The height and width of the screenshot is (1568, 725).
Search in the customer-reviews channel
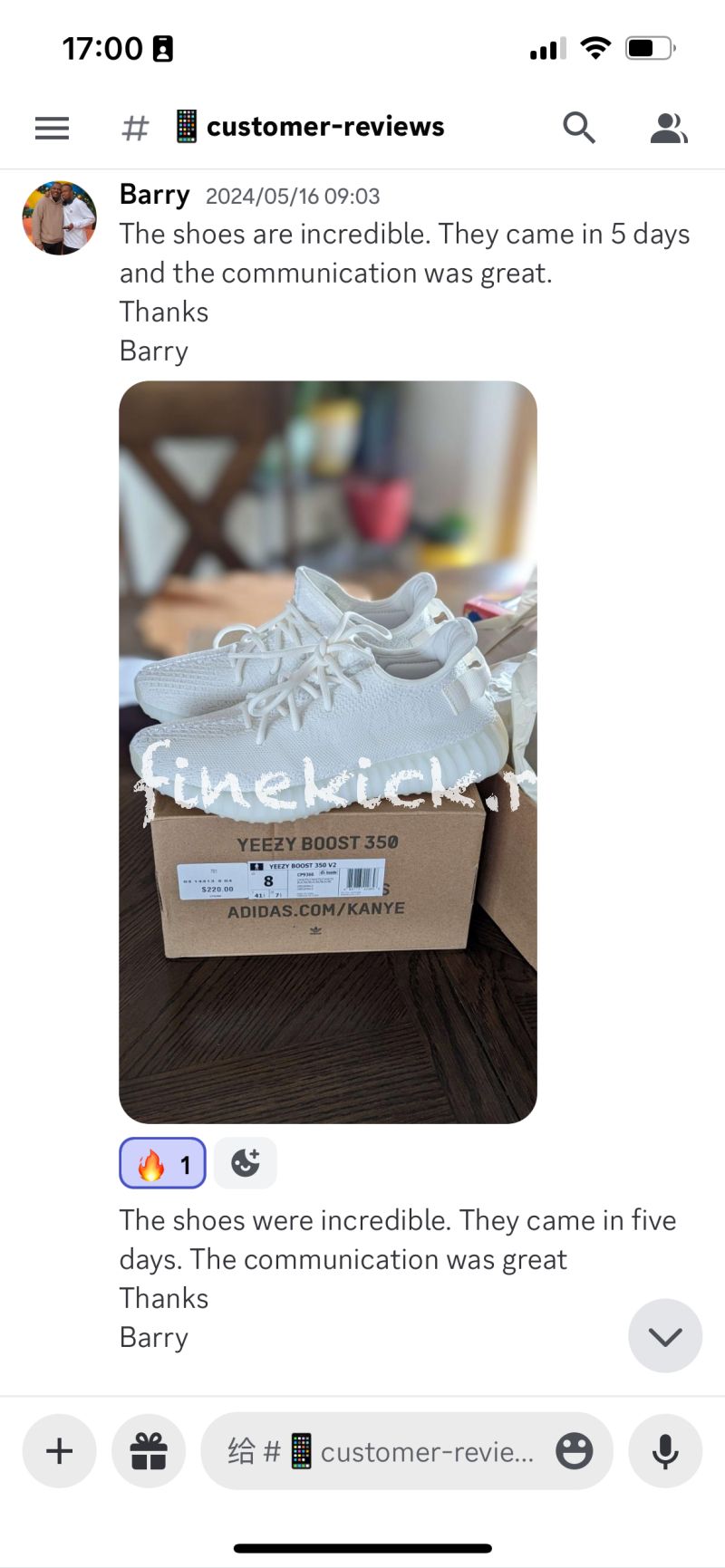point(578,128)
